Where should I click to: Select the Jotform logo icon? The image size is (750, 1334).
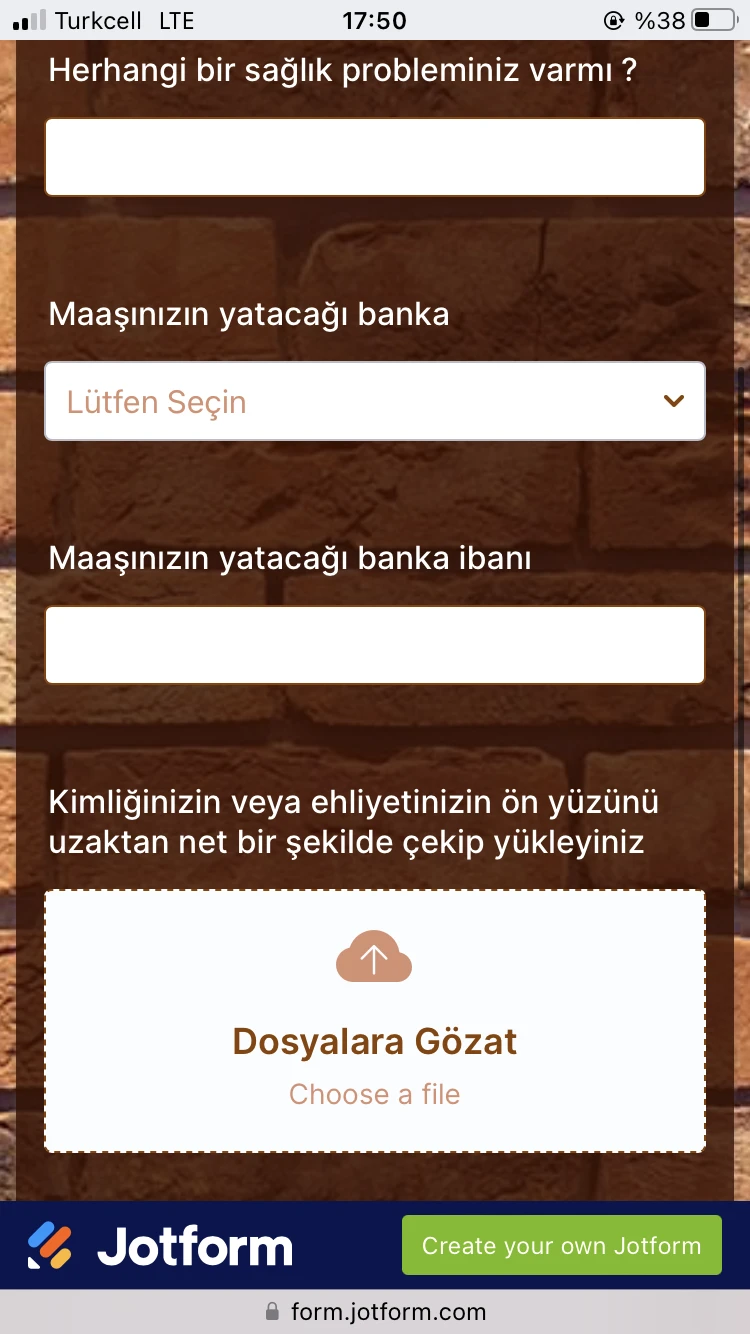tap(55, 1244)
